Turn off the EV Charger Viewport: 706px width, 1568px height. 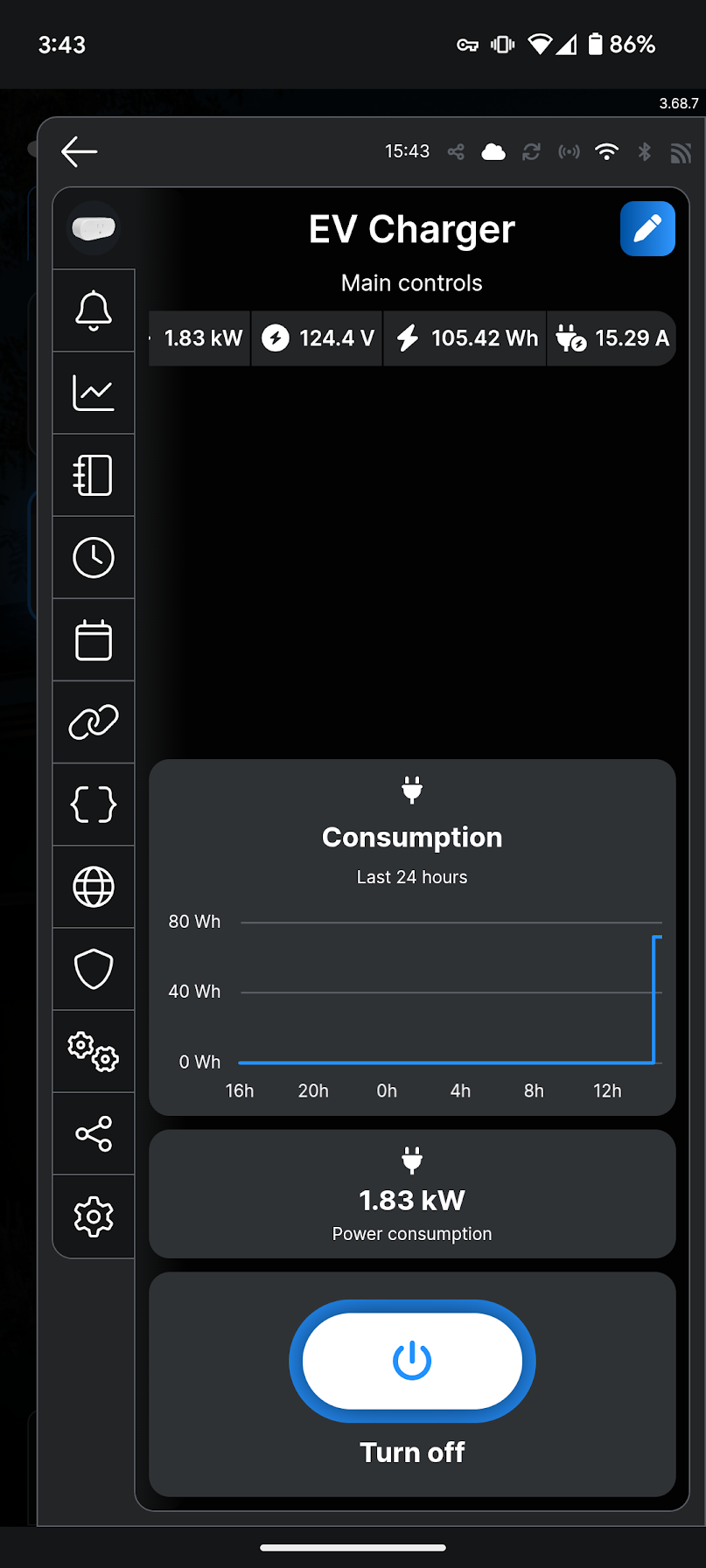[412, 1361]
